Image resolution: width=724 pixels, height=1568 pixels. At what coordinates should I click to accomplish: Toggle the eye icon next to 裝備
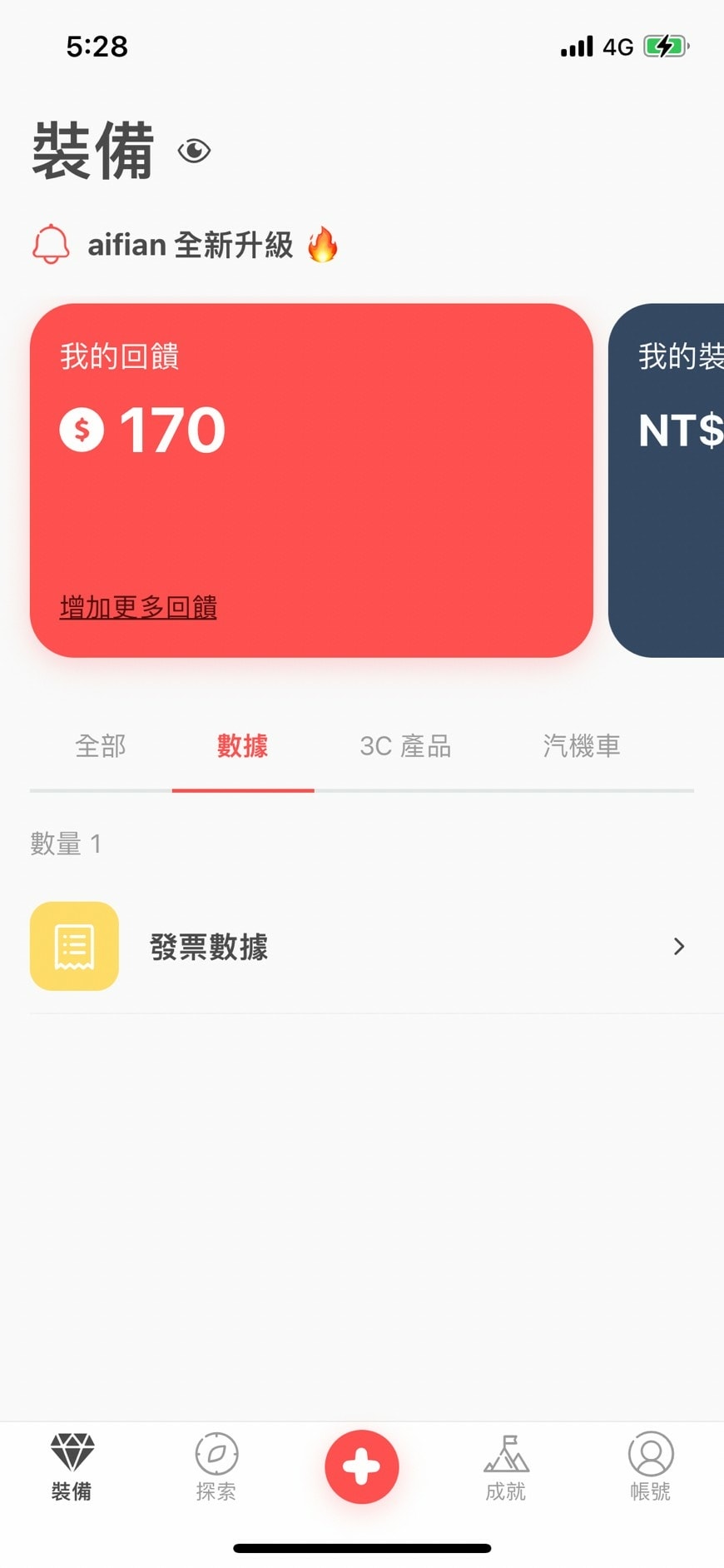[x=194, y=151]
